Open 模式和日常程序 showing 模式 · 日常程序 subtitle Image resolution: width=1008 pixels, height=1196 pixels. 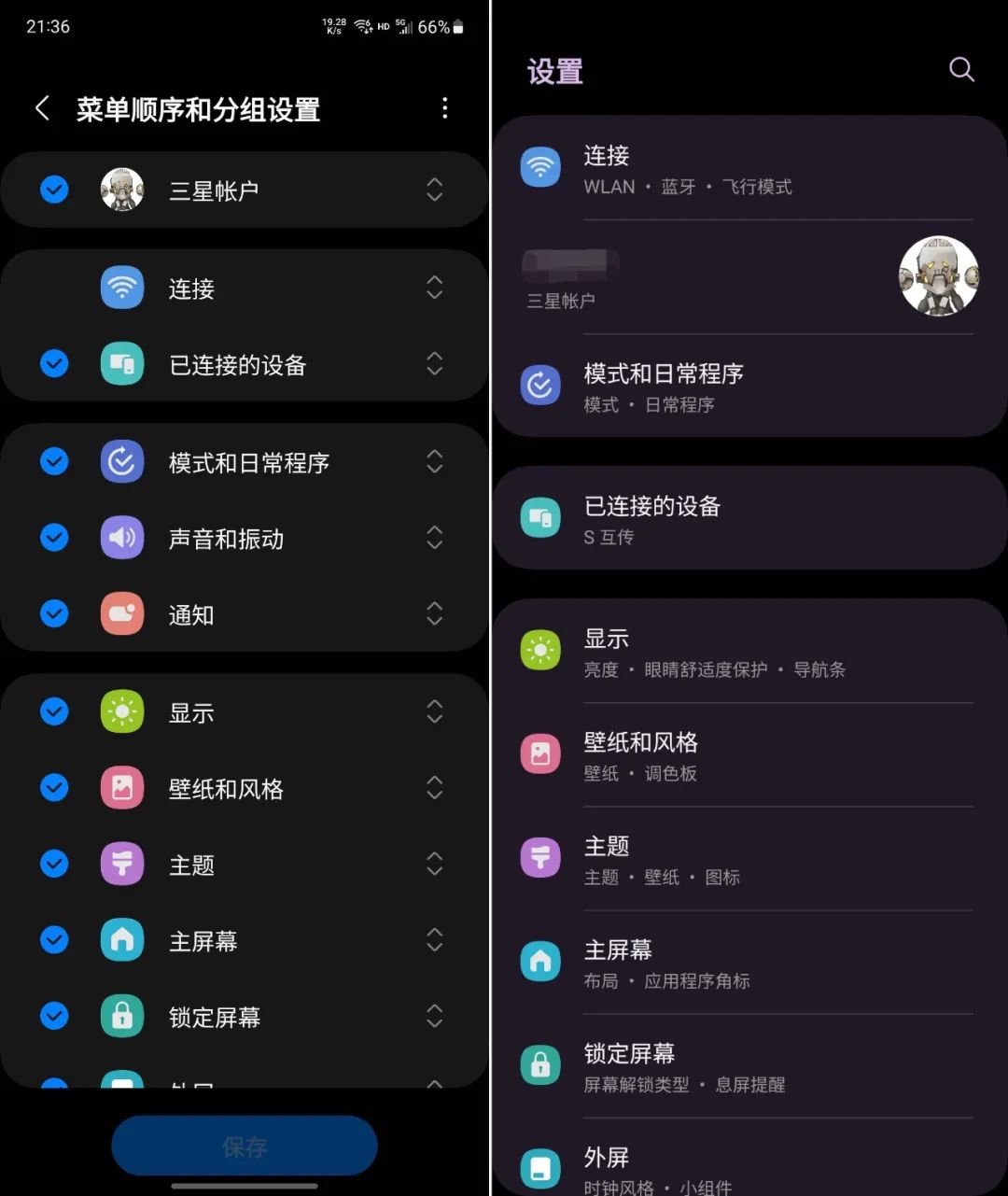click(747, 387)
